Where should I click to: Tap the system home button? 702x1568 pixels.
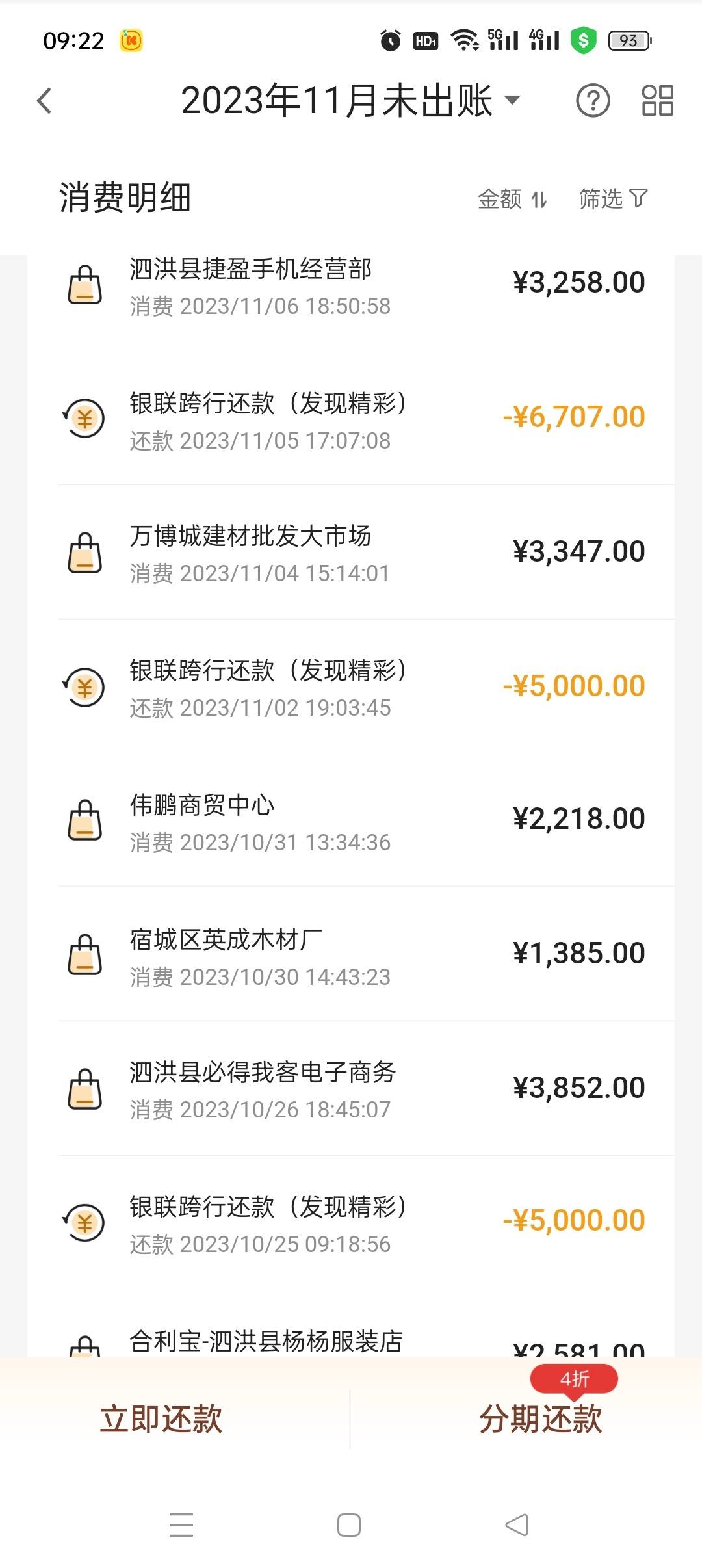349,1524
